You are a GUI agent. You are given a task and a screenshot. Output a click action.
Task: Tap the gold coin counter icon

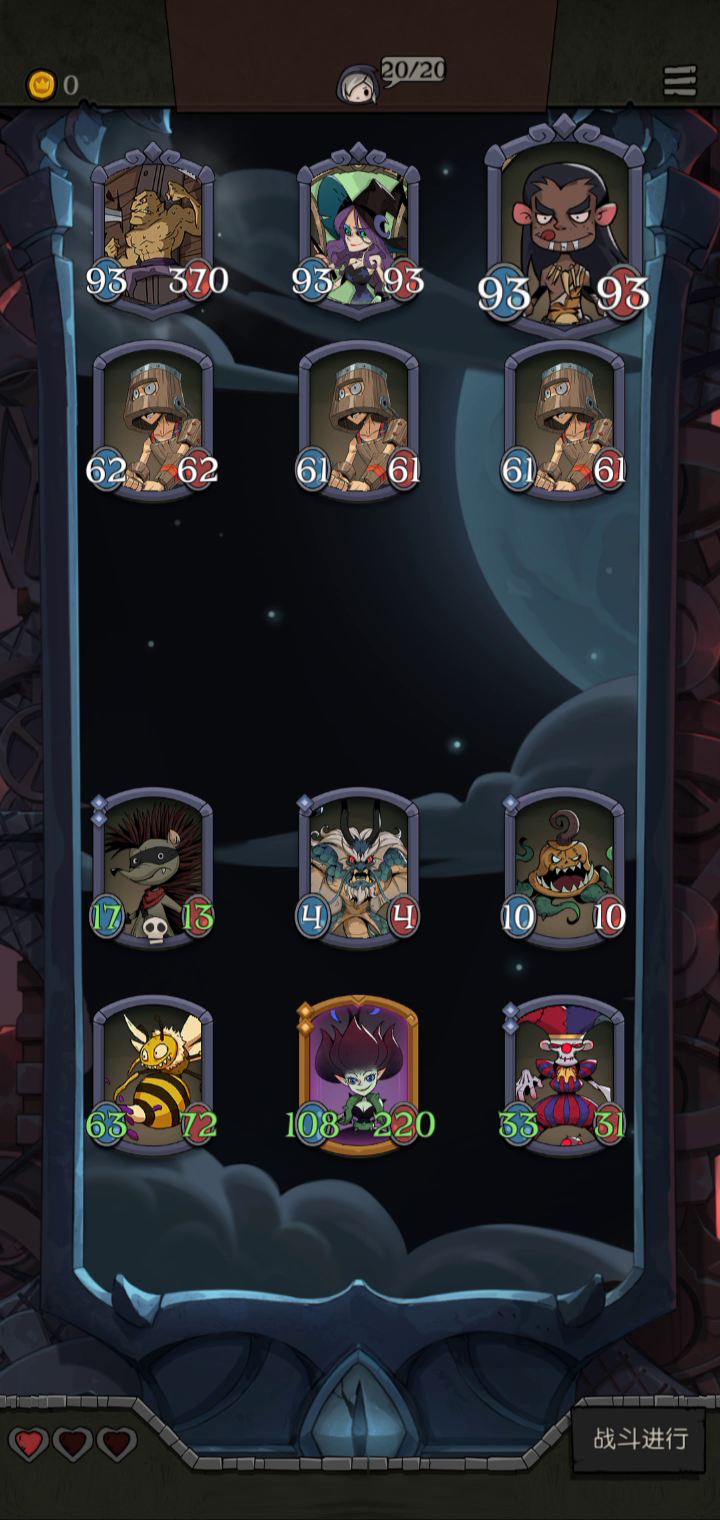[x=41, y=84]
